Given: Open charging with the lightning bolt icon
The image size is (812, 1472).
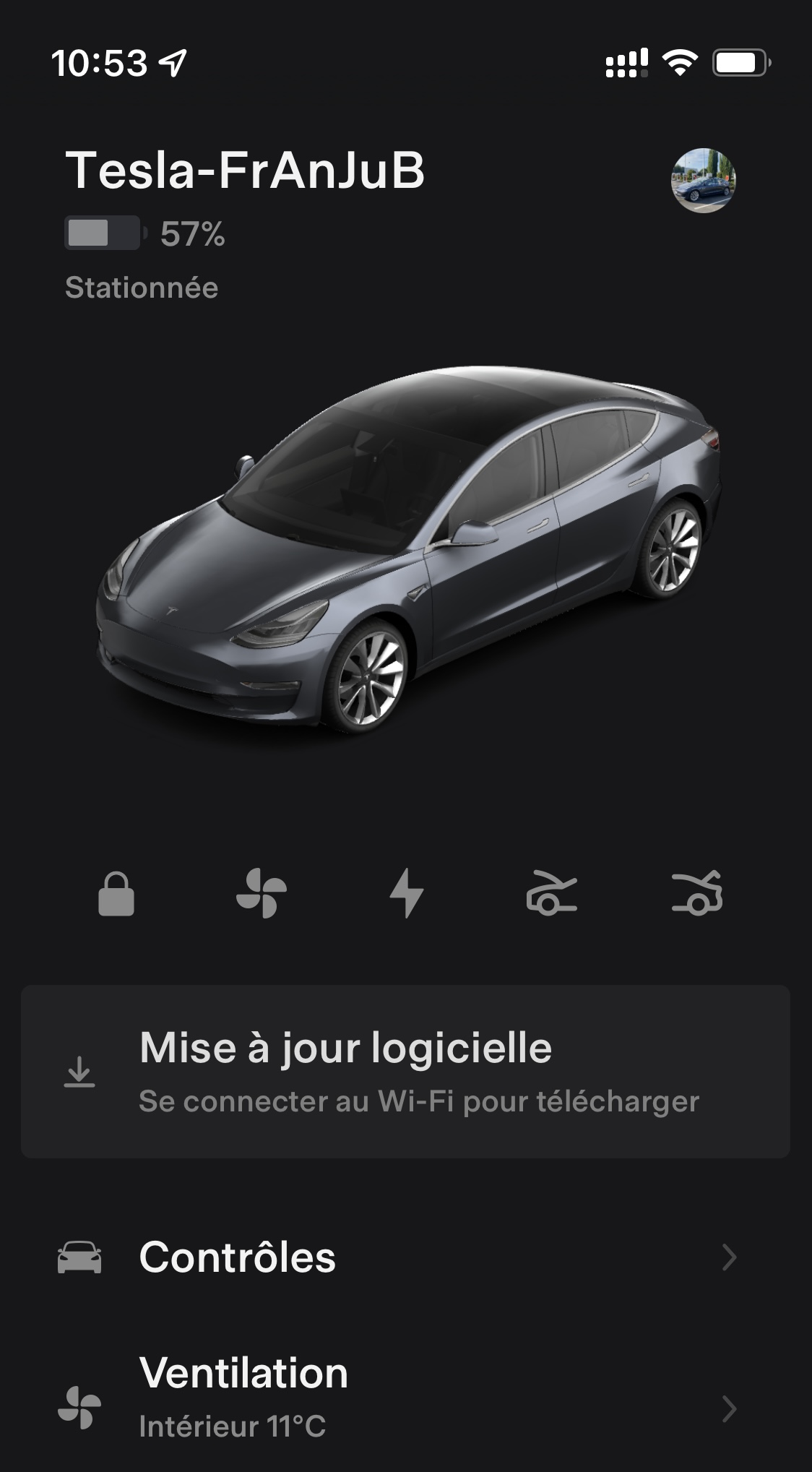Looking at the screenshot, I should [407, 894].
